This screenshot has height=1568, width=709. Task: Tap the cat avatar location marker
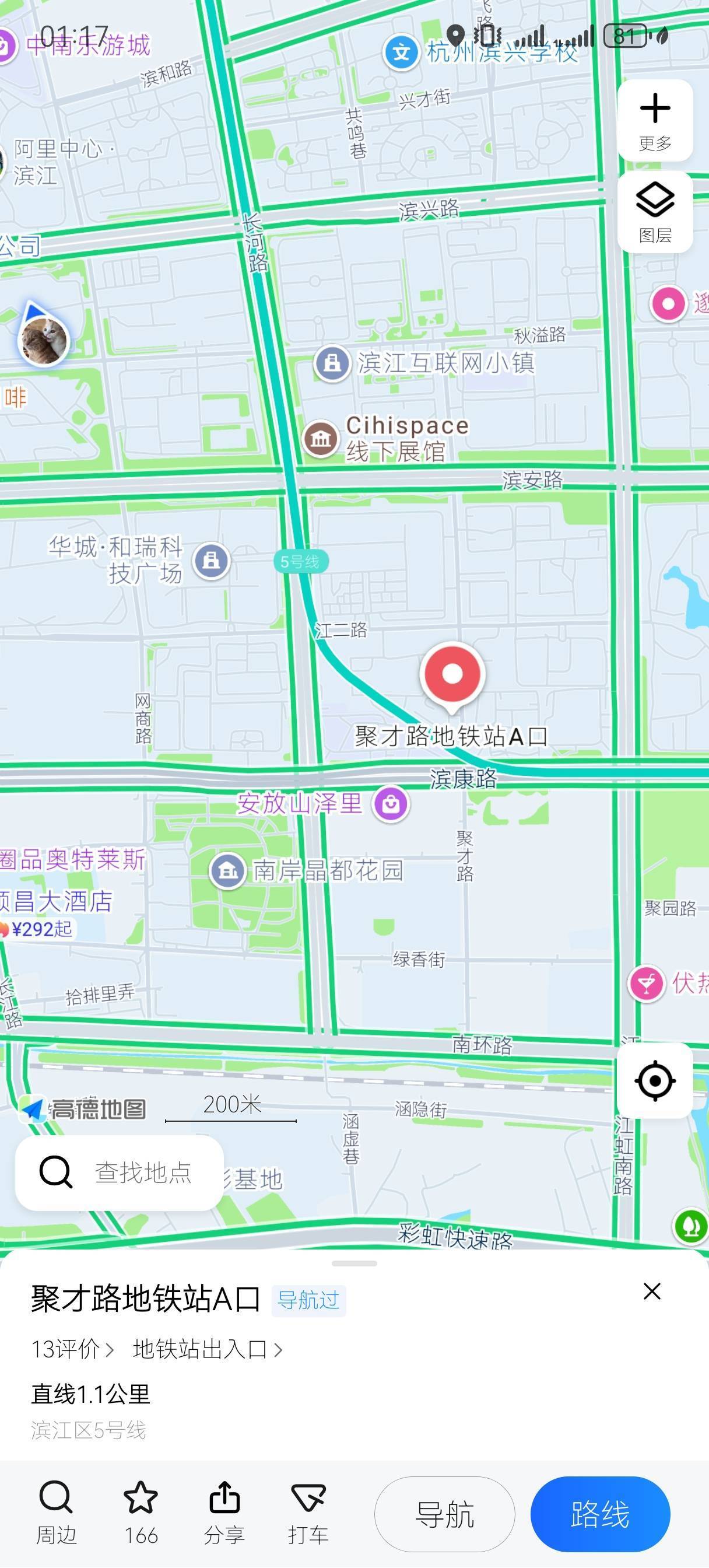44,339
